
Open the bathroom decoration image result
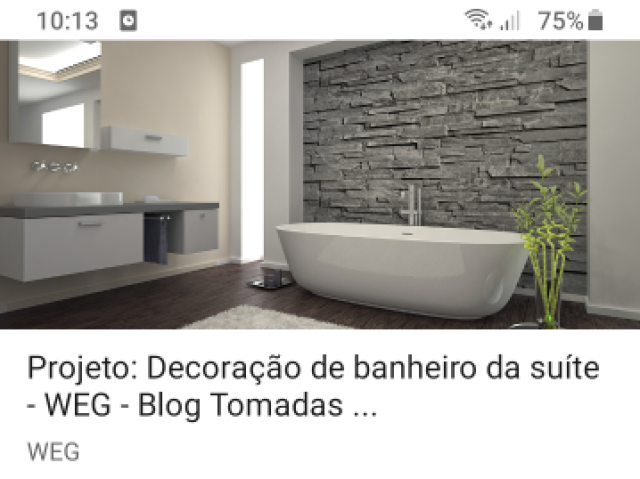point(320,185)
